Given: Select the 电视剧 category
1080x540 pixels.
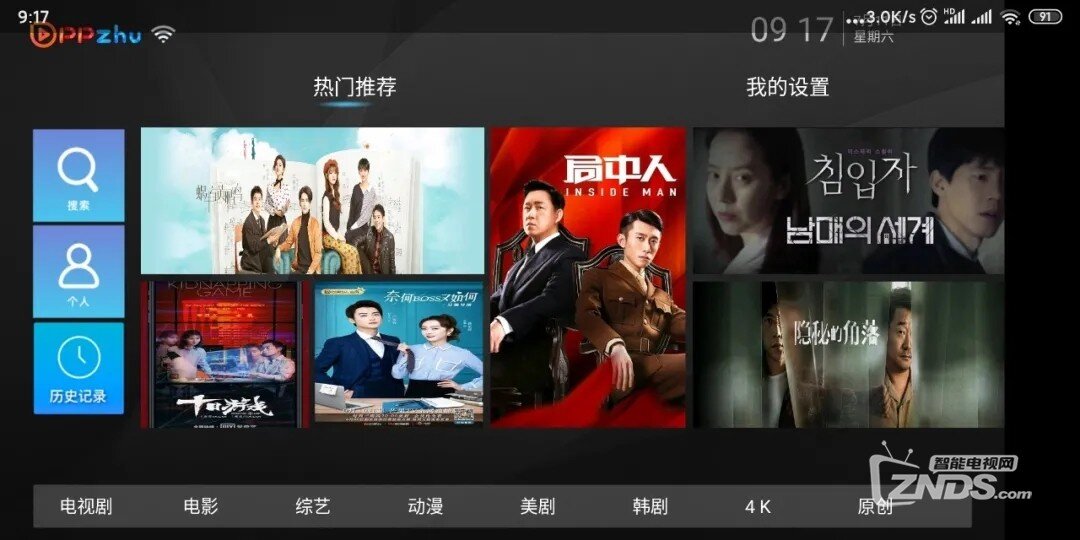Looking at the screenshot, I should tap(86, 506).
